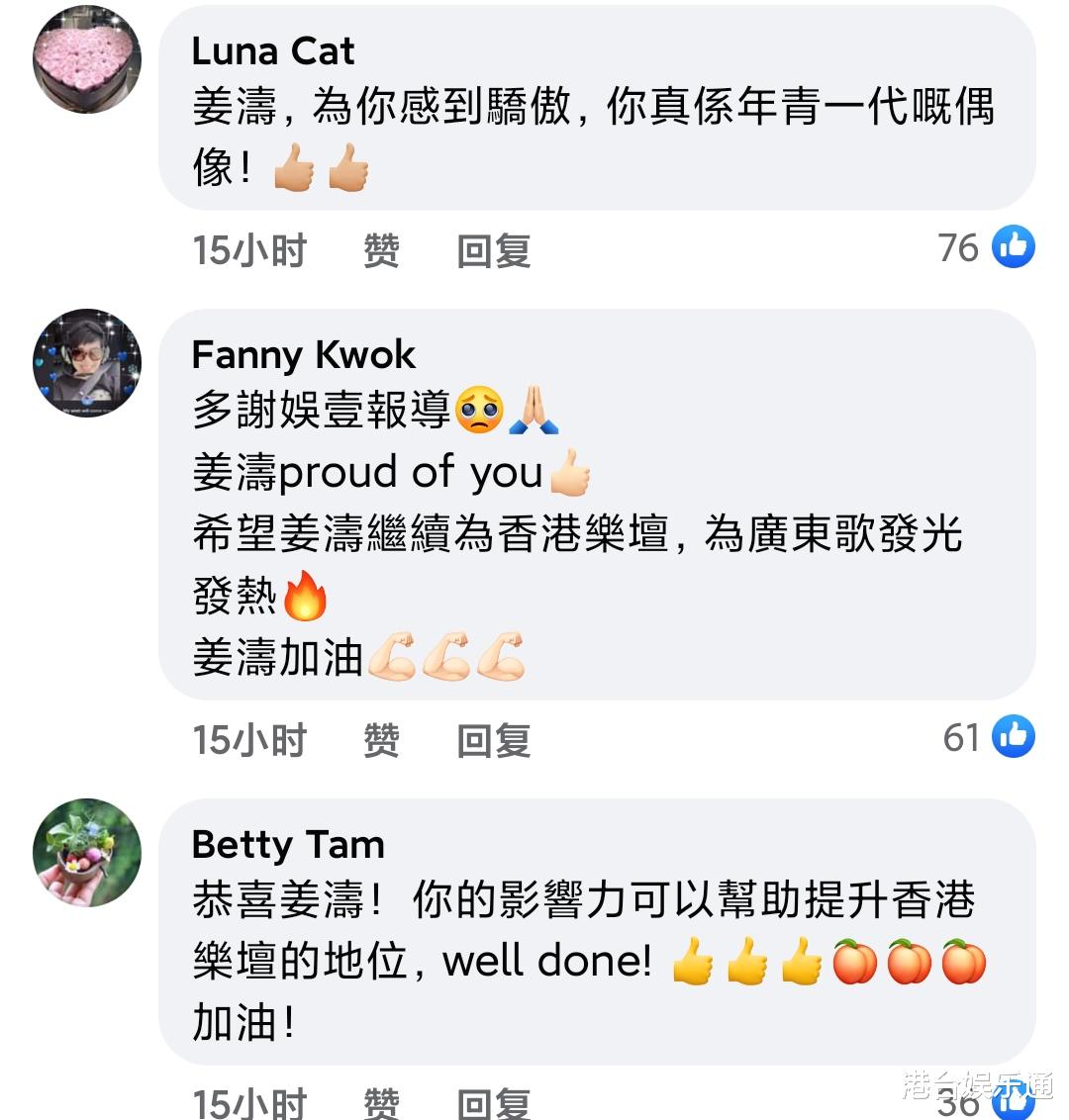
Task: Open Luna Cat's profile name link
Action: (x=272, y=50)
